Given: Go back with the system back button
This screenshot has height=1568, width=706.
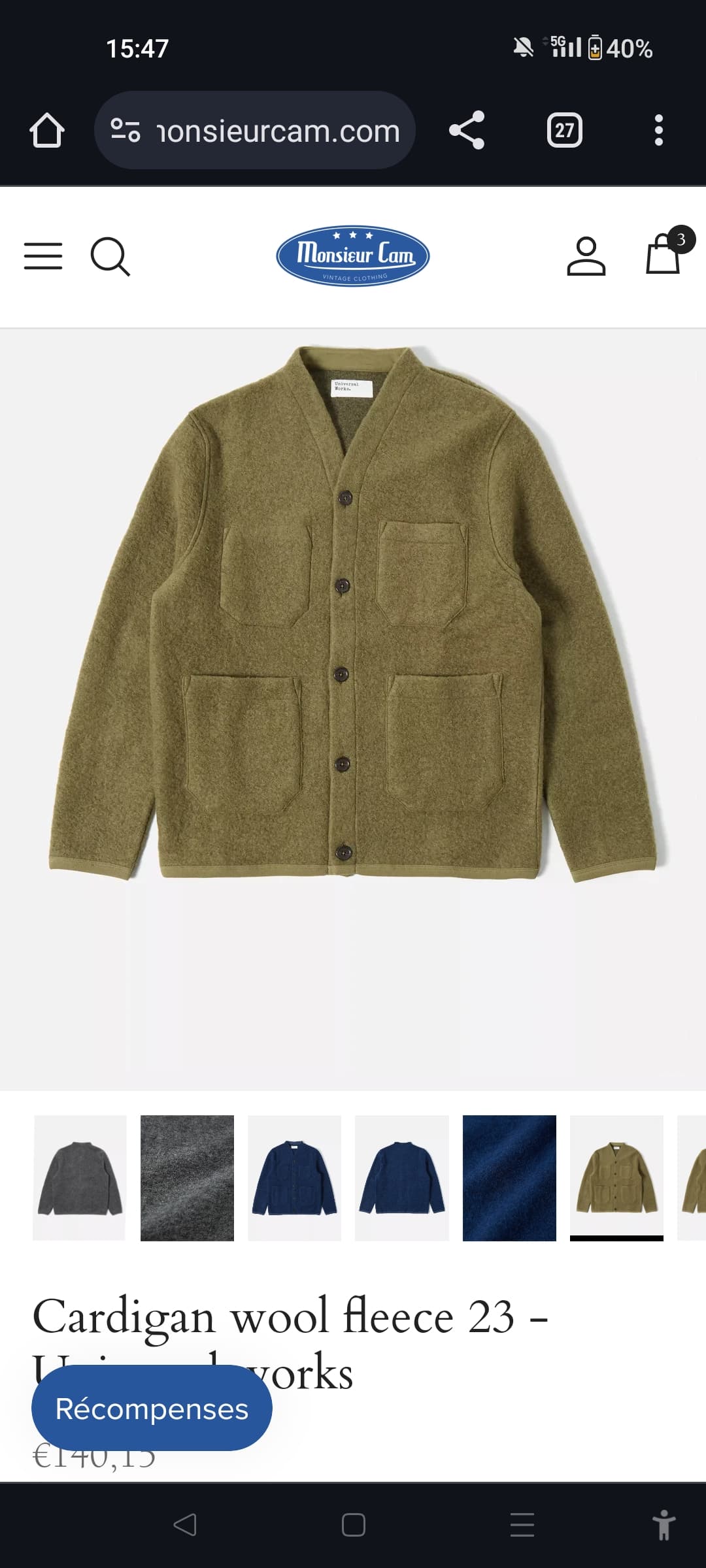Looking at the screenshot, I should tap(185, 1525).
